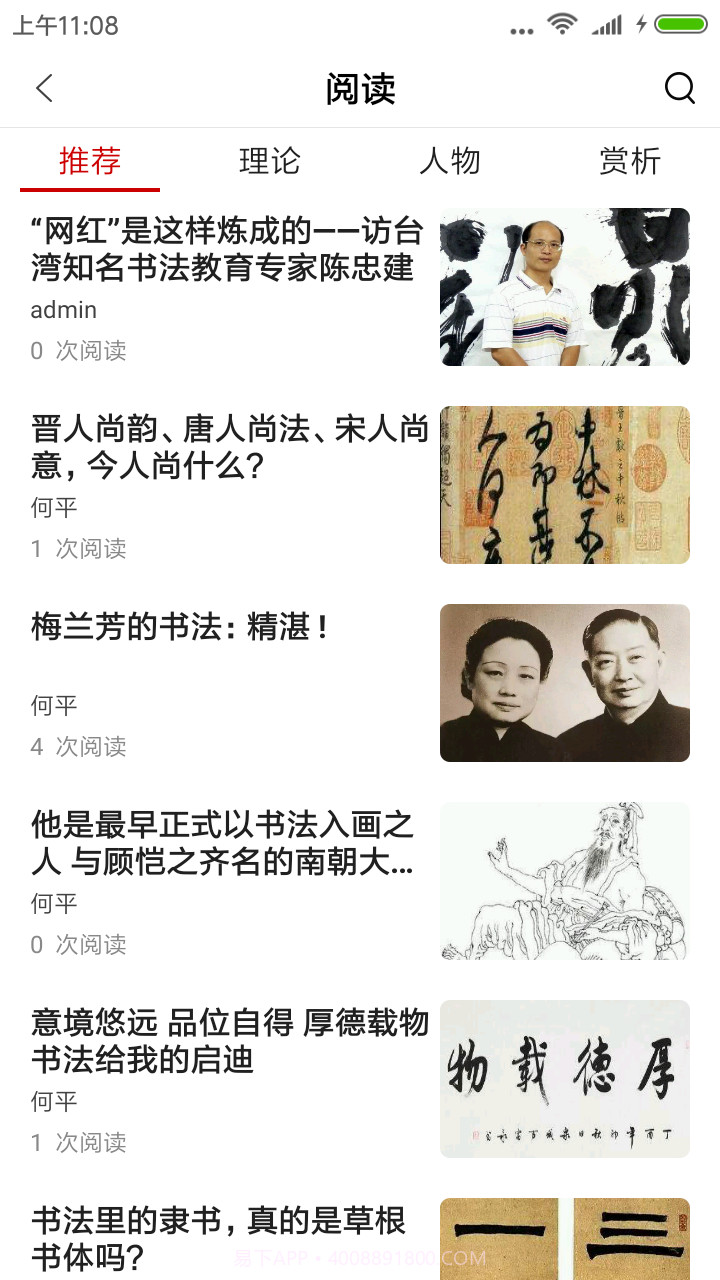
Task: Tap the charging bolt icon
Action: pyautogui.click(x=641, y=27)
